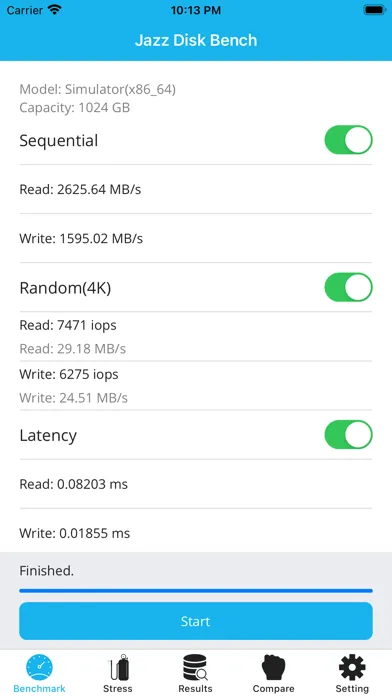Switch to the Stress tab
392x696 pixels.
pos(118,673)
